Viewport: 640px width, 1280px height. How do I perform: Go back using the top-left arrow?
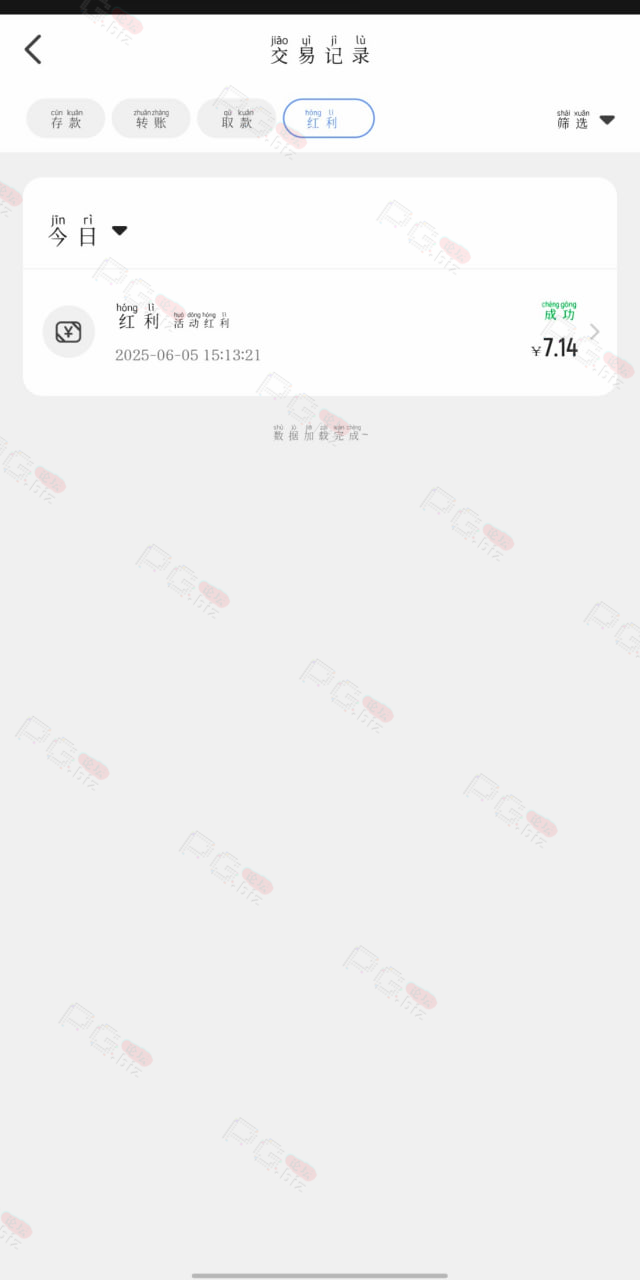(x=33, y=49)
